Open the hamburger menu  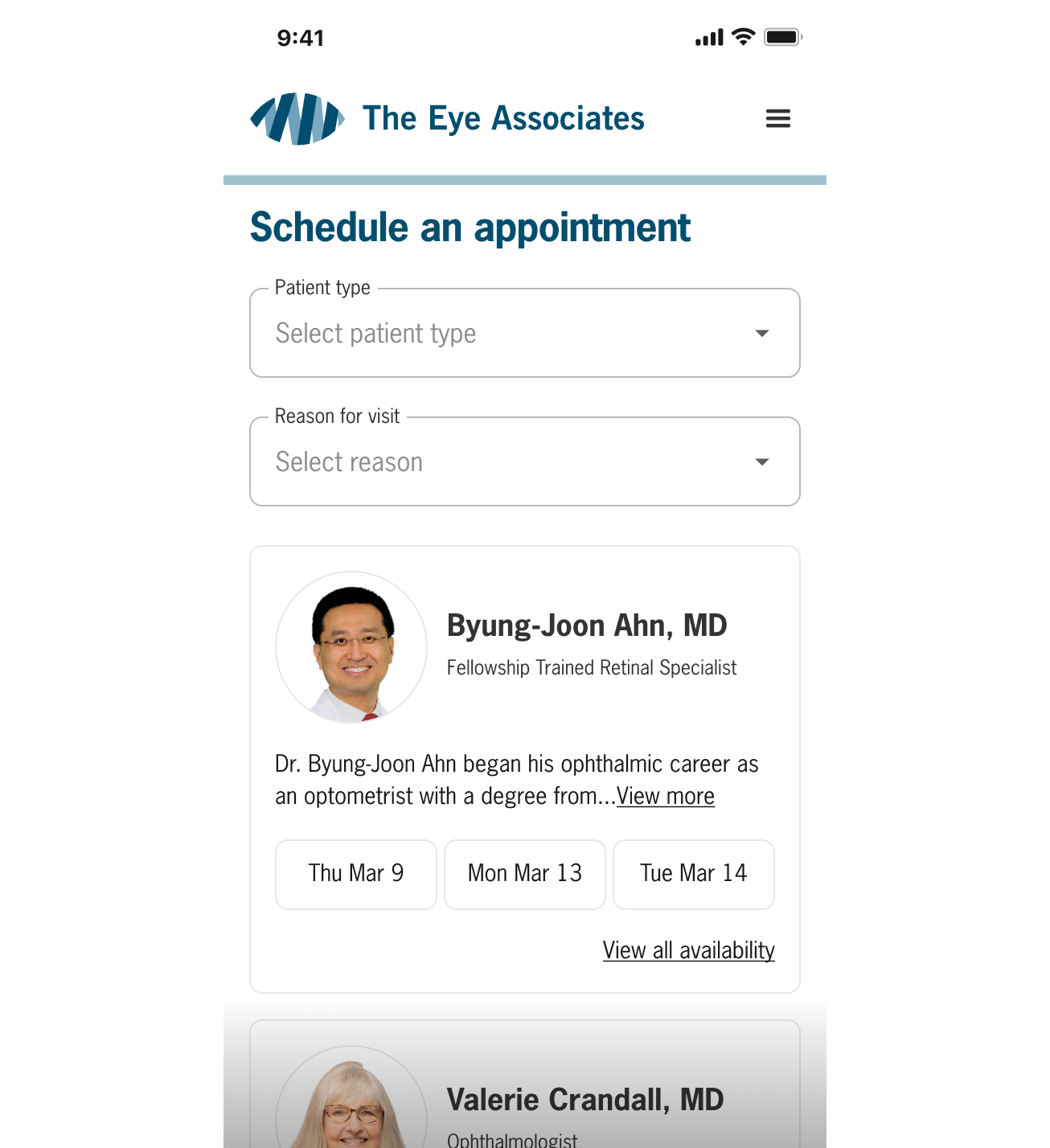(x=777, y=119)
